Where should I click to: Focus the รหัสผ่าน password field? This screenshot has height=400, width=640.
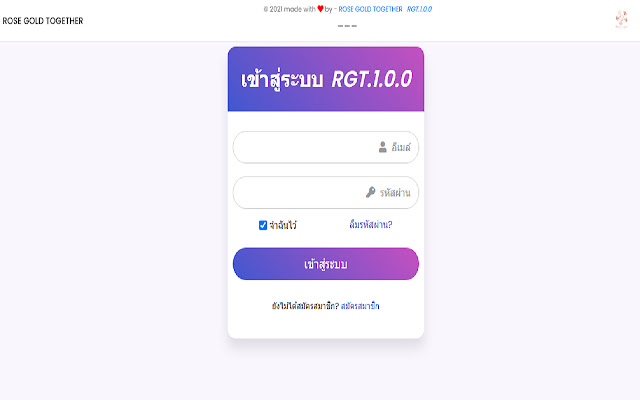pos(325,192)
